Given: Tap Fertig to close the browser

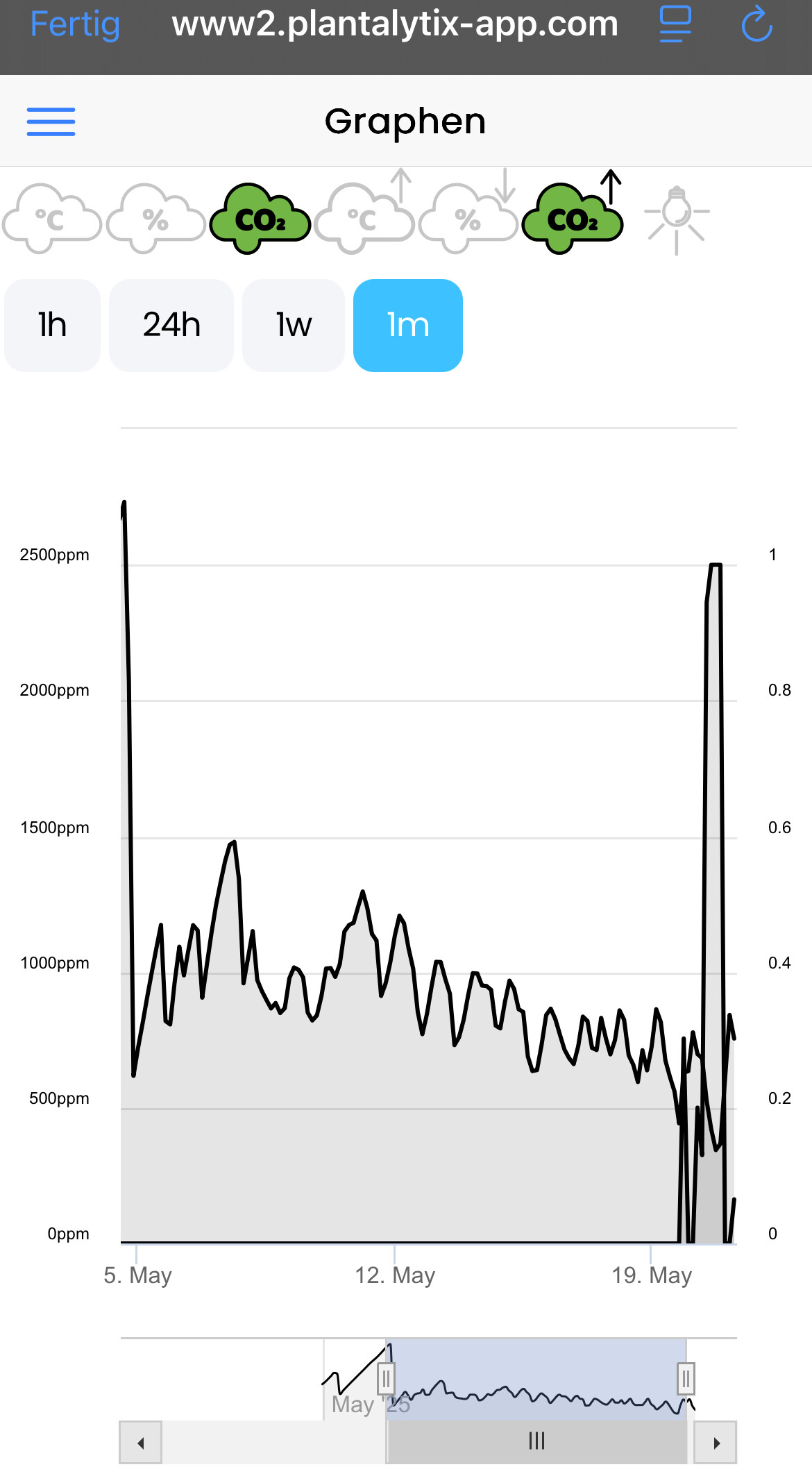Looking at the screenshot, I should 75,25.
